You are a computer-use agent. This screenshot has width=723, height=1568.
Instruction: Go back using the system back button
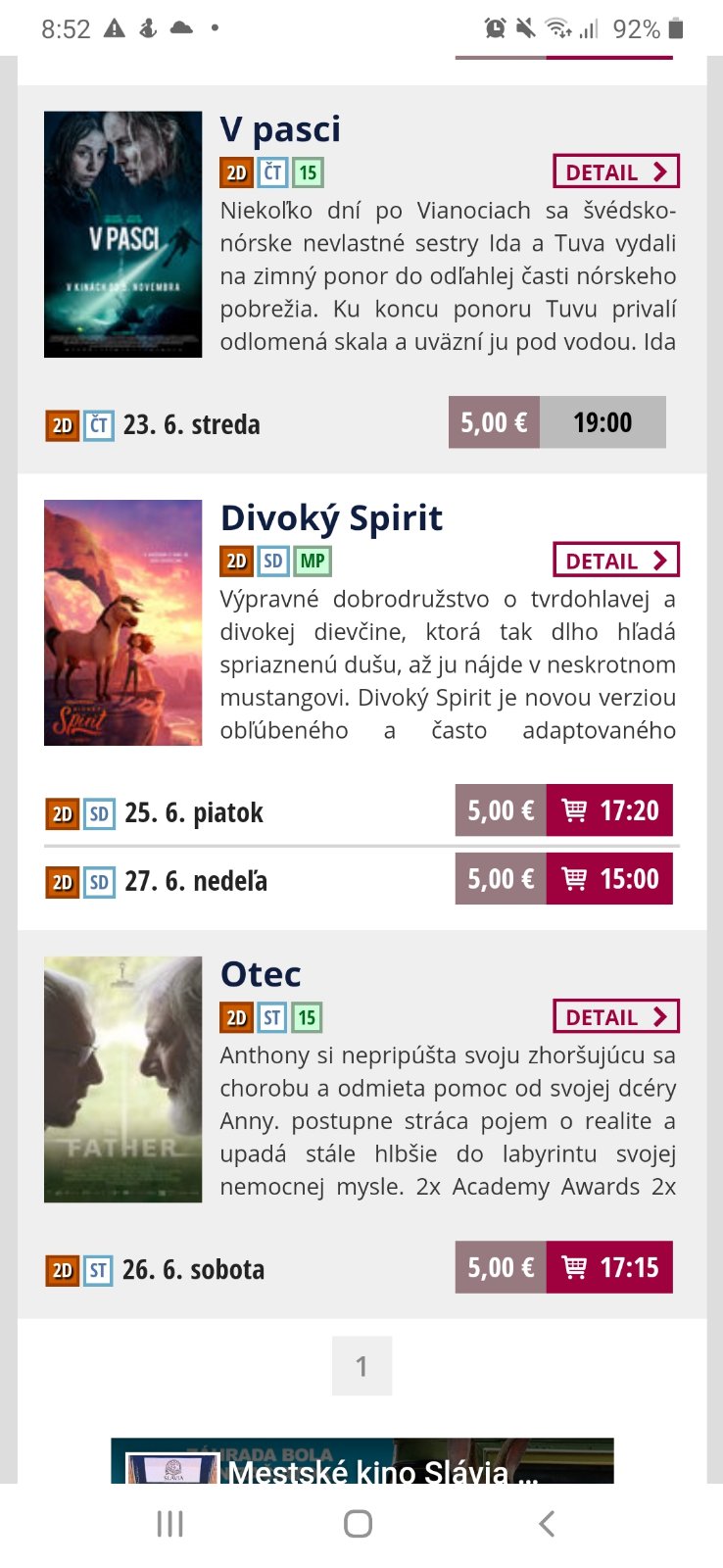coord(547,1524)
